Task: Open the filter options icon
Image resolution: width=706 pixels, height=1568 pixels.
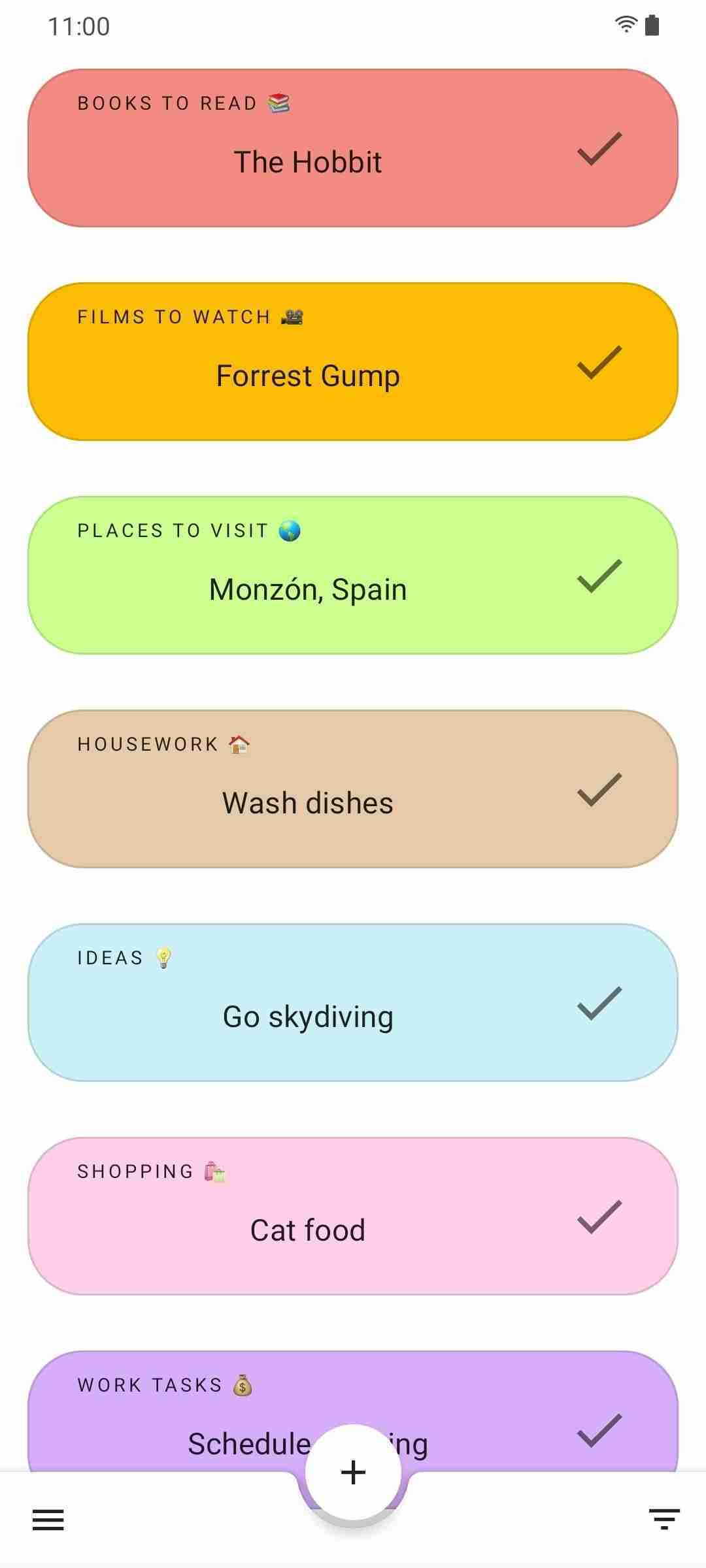Action: [664, 1520]
